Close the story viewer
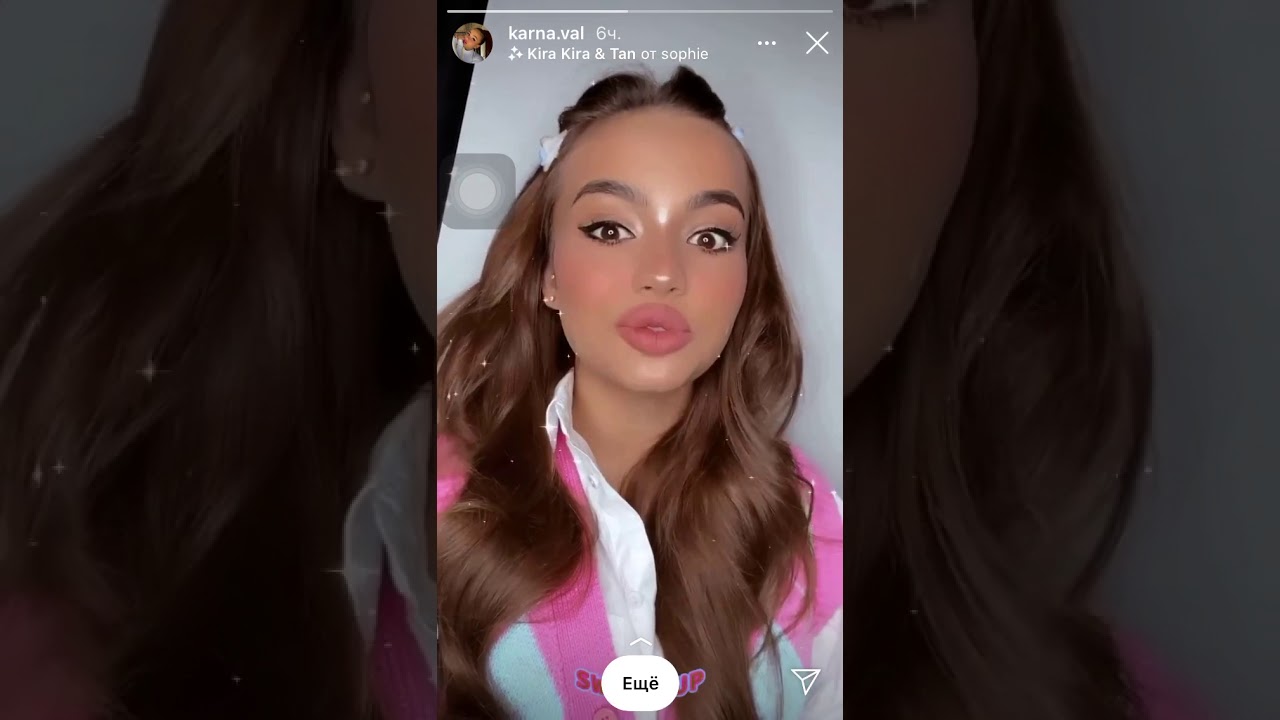The height and width of the screenshot is (720, 1280). click(x=817, y=42)
